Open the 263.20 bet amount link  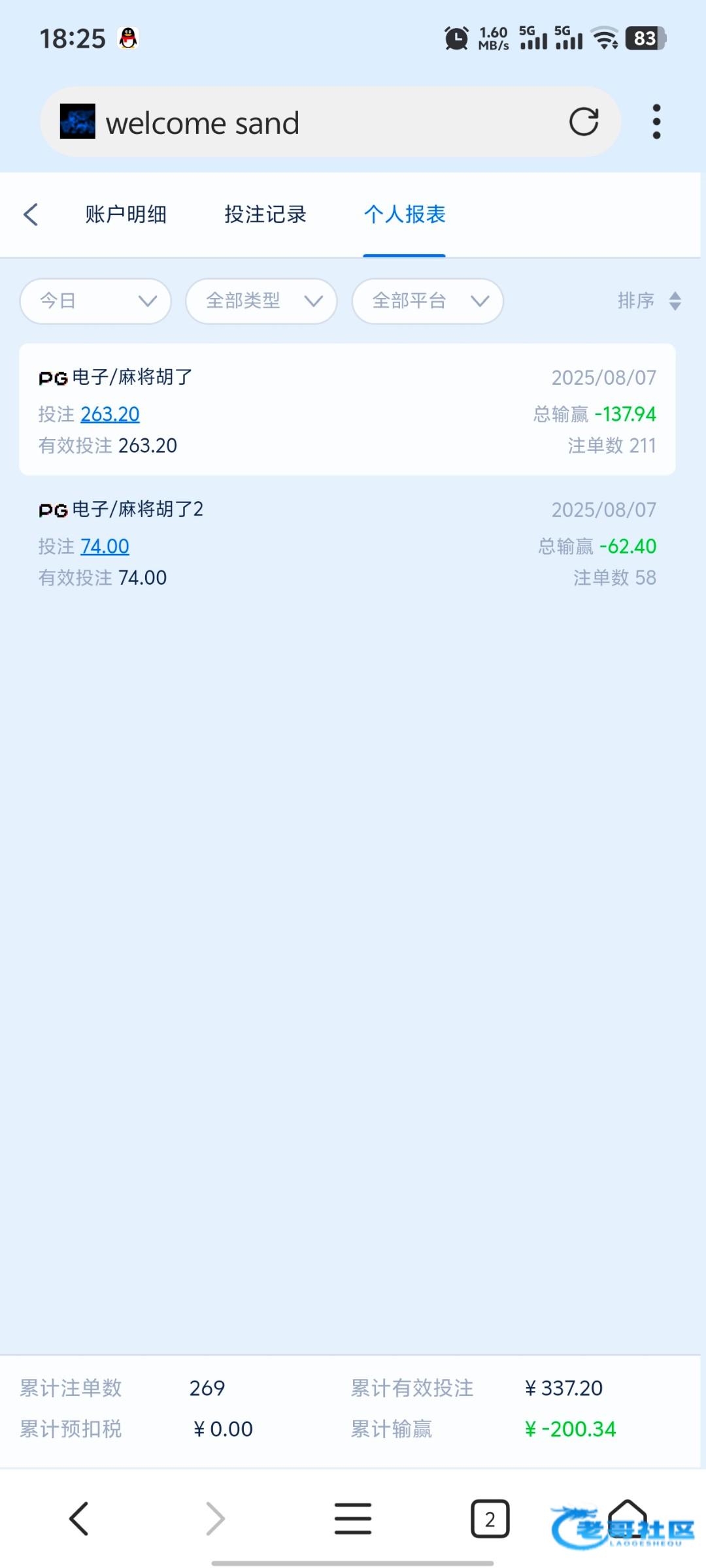click(x=110, y=414)
